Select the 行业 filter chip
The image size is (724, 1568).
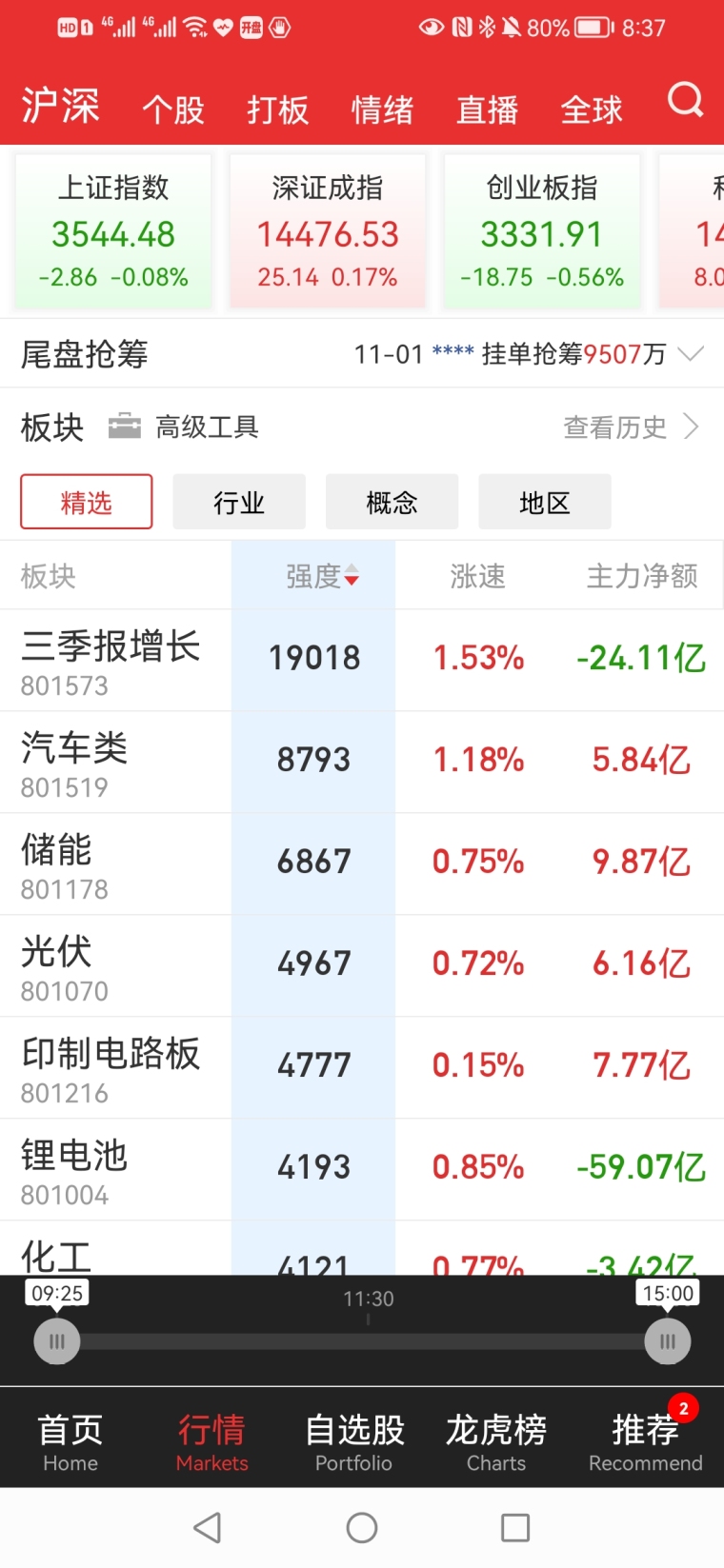coord(239,502)
